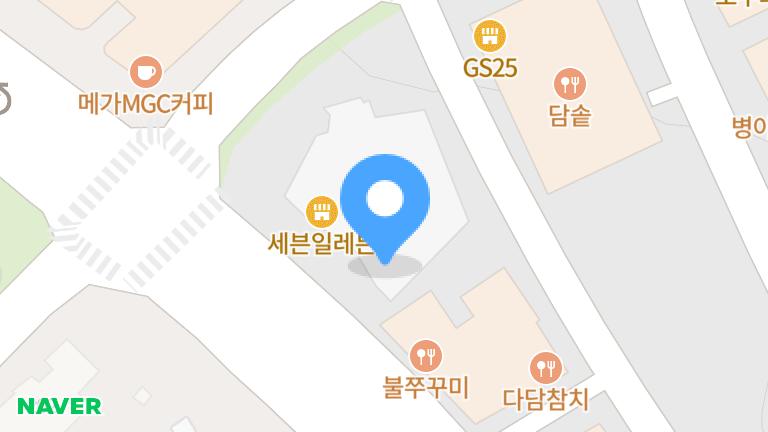Select the 세븐일레븐 store marker

coord(321,210)
